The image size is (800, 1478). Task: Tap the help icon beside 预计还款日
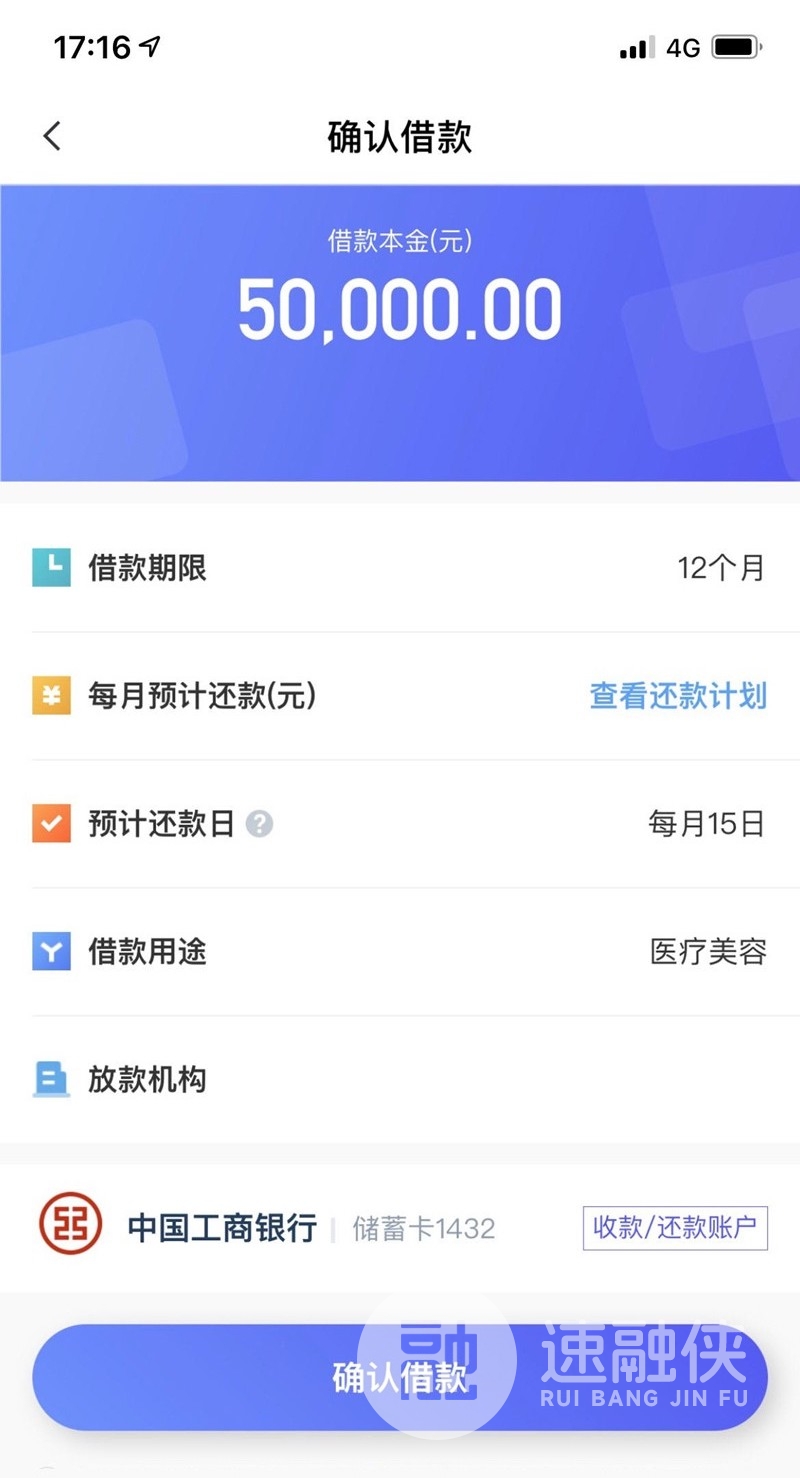click(260, 824)
